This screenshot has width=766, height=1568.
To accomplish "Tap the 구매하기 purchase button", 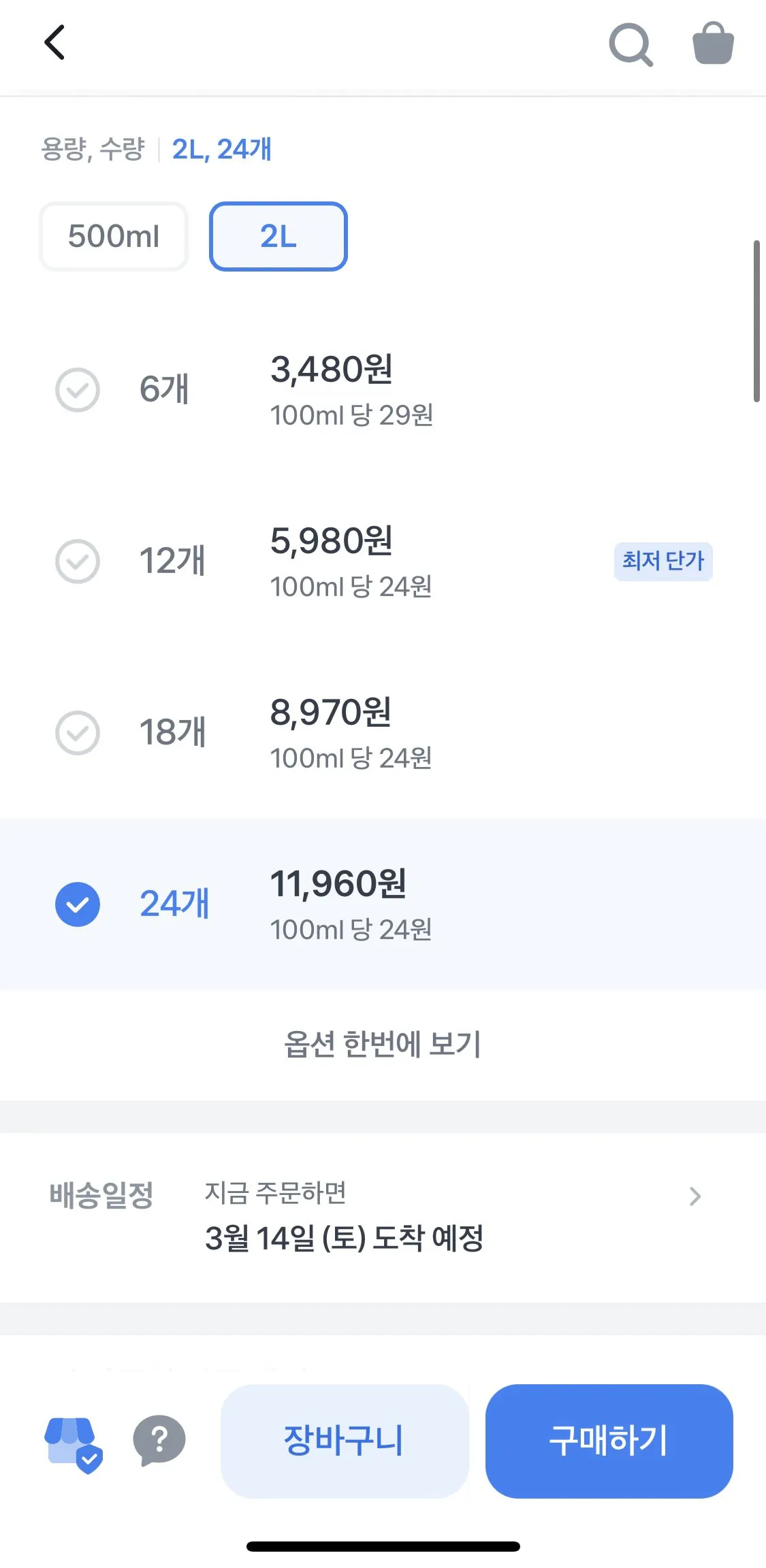I will 608,1441.
